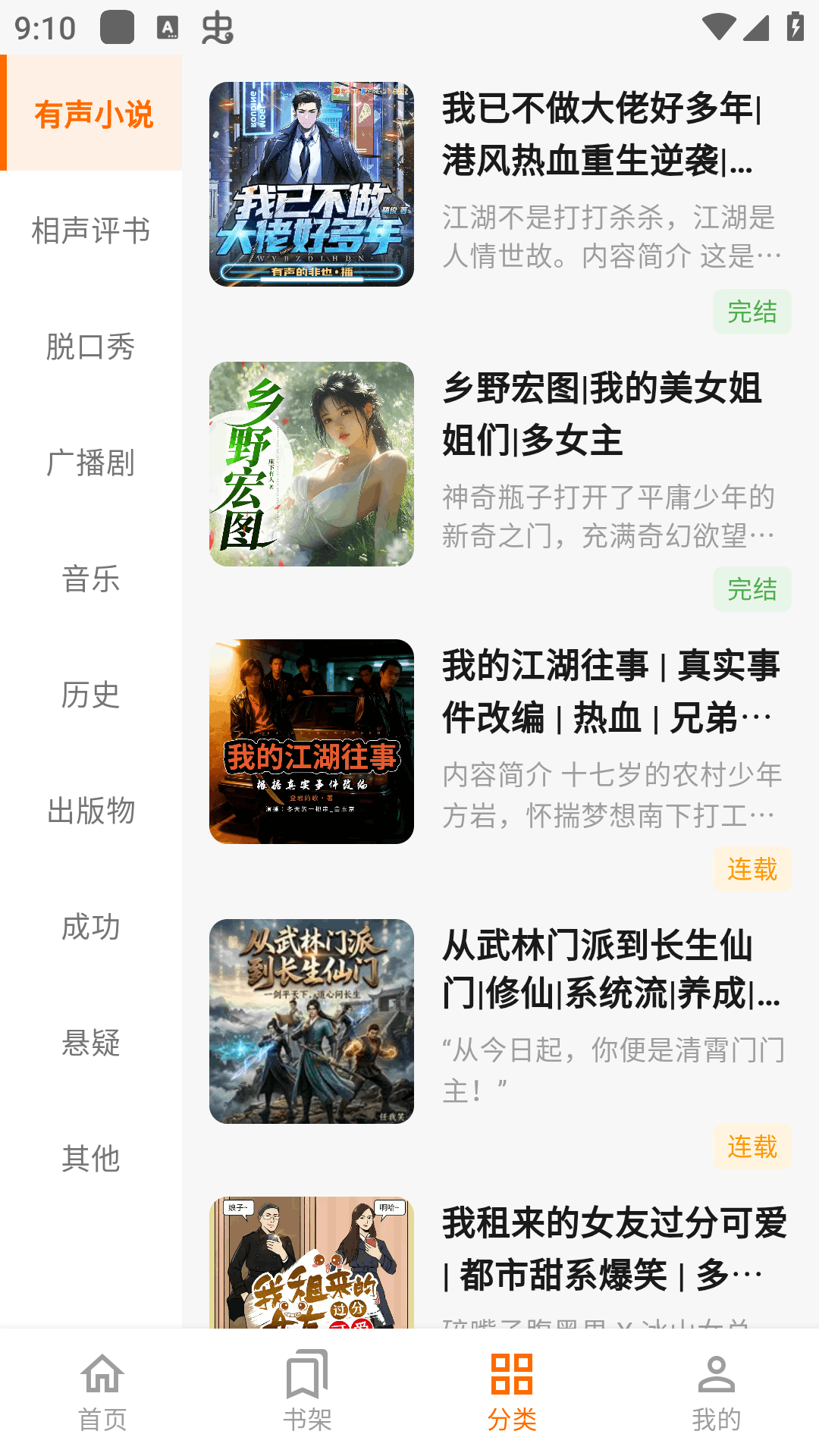Select the 相声评书 category

[x=91, y=231]
